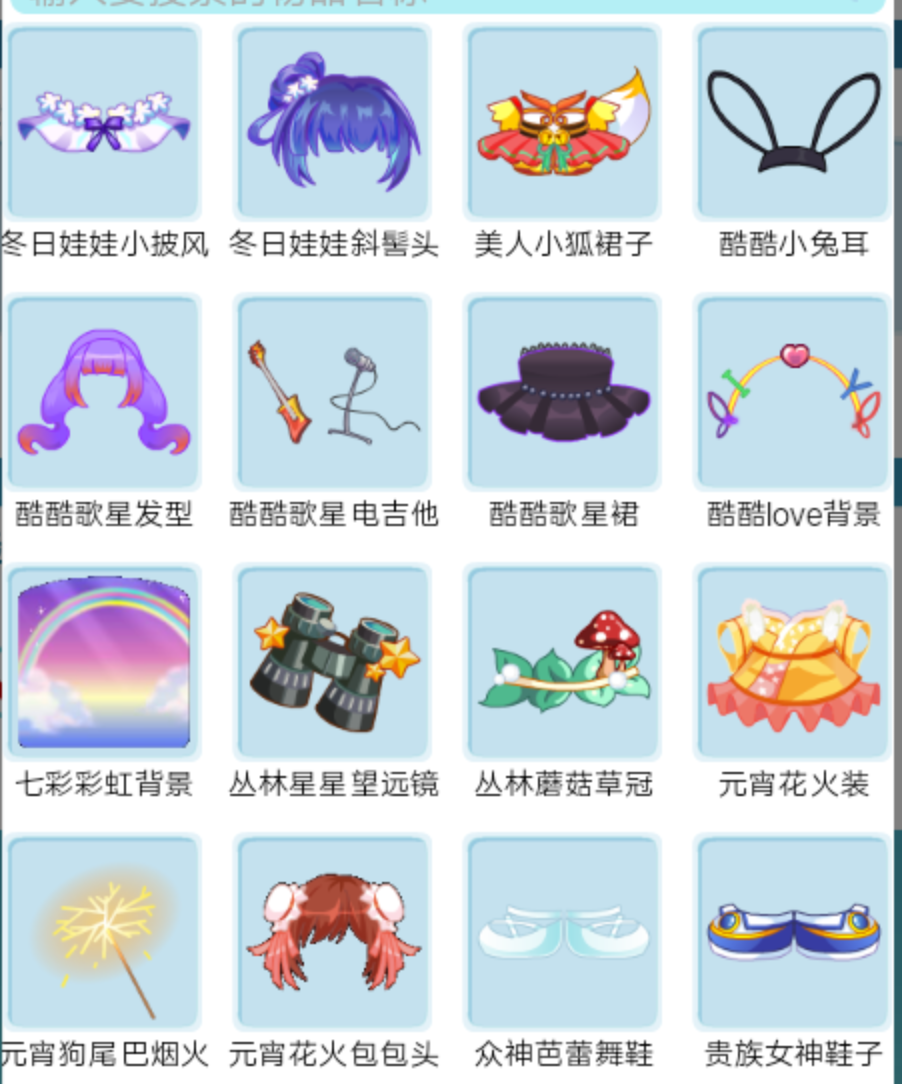Image resolution: width=902 pixels, height=1084 pixels.
Task: Choose the 贵族女神鞋子 shoes
Action: pyautogui.click(x=793, y=933)
